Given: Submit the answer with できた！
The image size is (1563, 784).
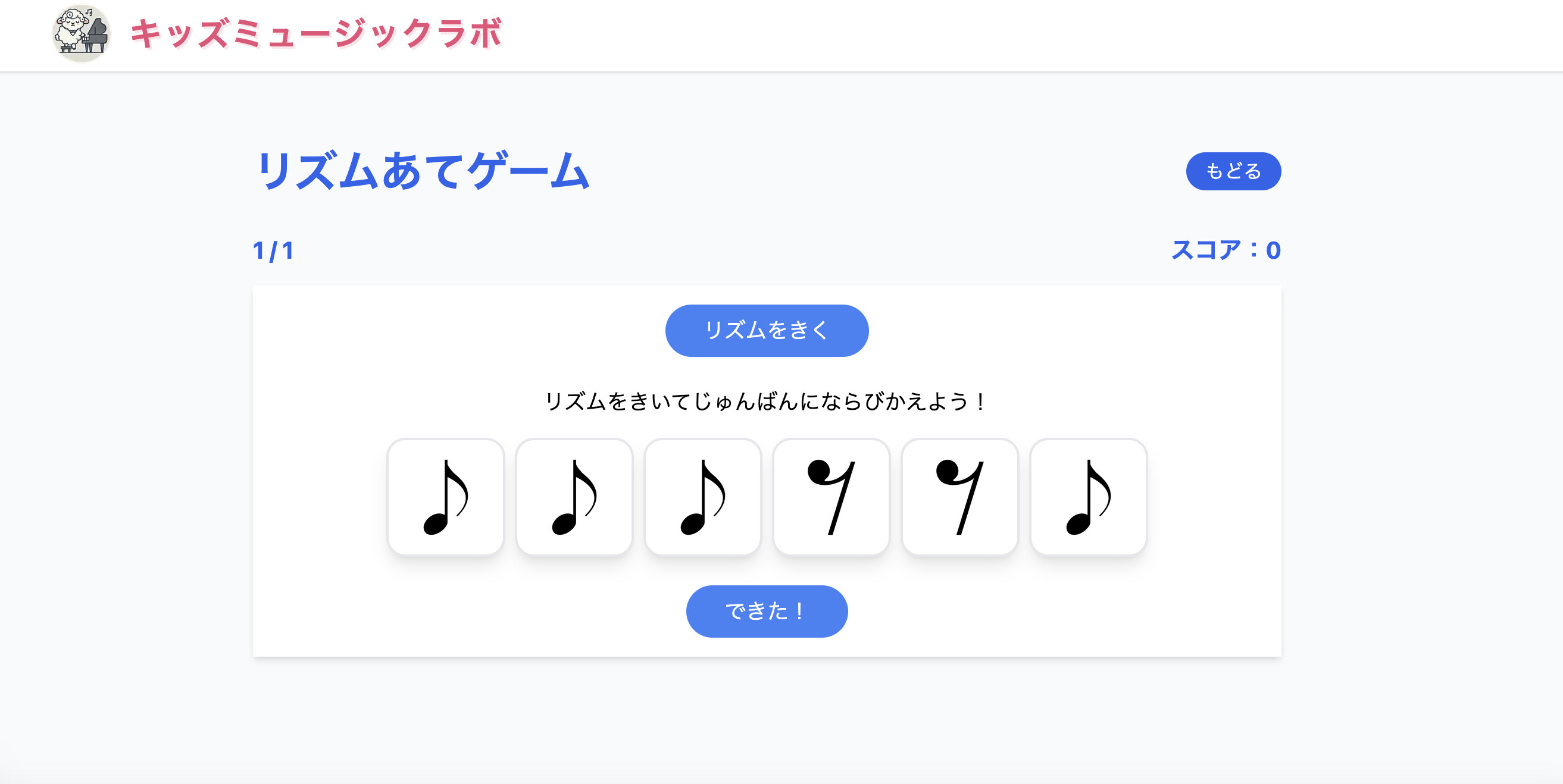Looking at the screenshot, I should 767,610.
